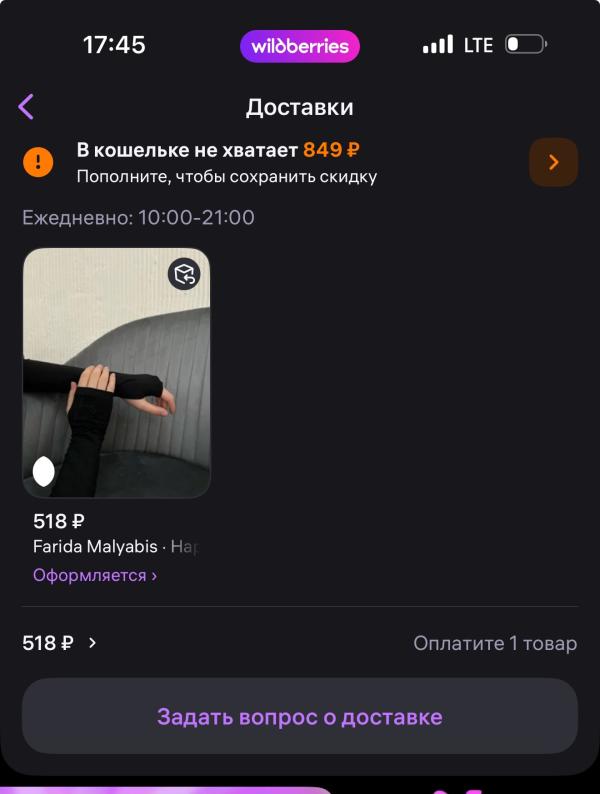Go back from the Доставки screen
Screen dimensions: 600x794
pyautogui.click(x=26, y=107)
